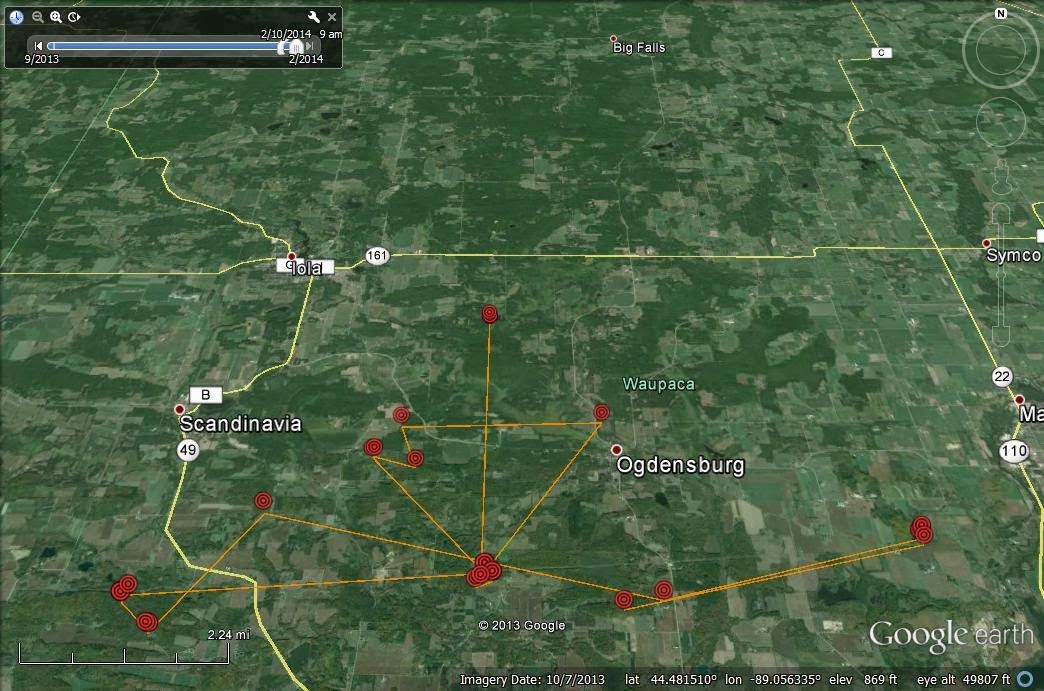Zoom in the time slider range

[x=56, y=17]
